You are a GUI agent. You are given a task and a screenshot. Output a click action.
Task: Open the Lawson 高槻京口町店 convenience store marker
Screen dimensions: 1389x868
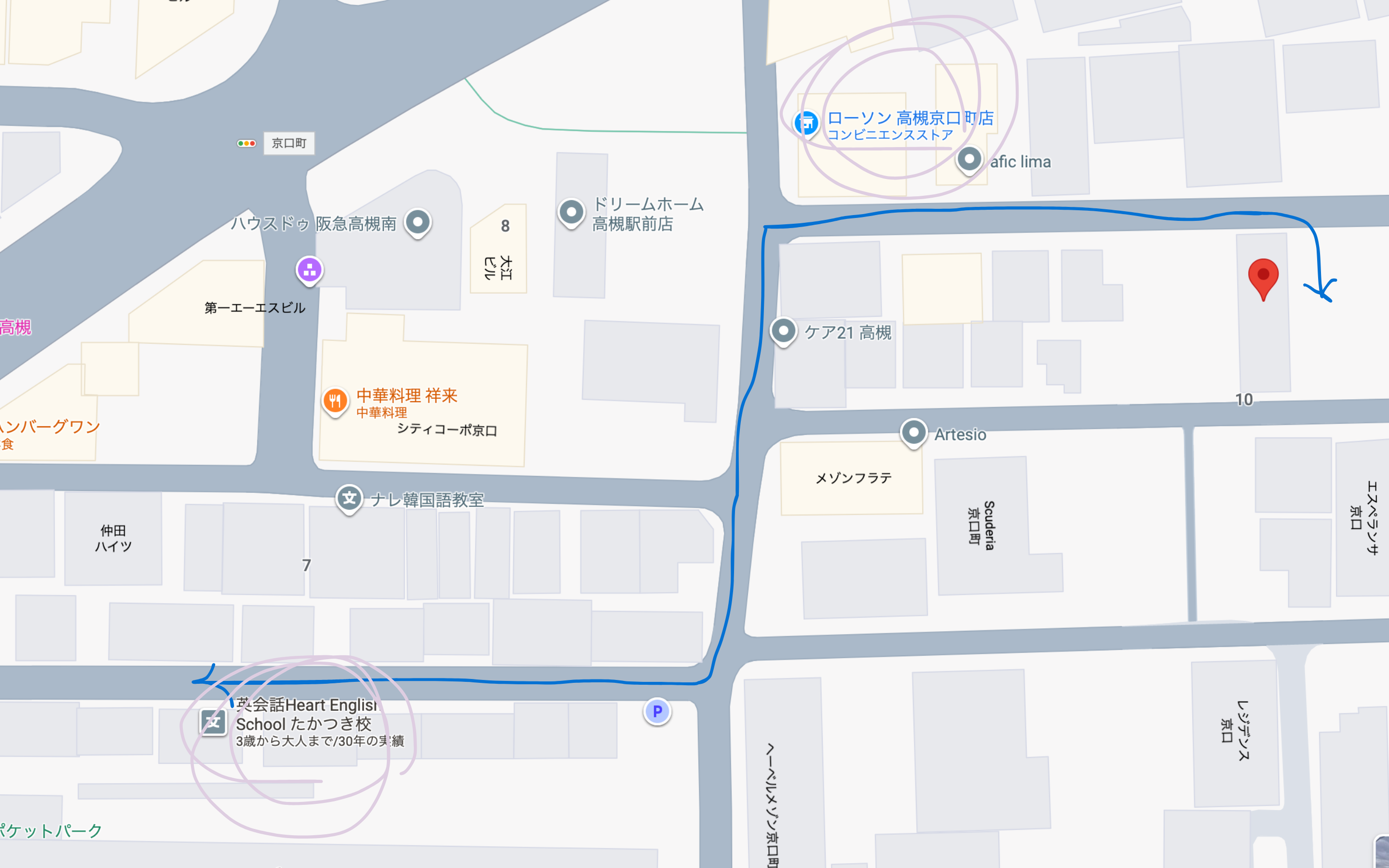pyautogui.click(x=806, y=123)
